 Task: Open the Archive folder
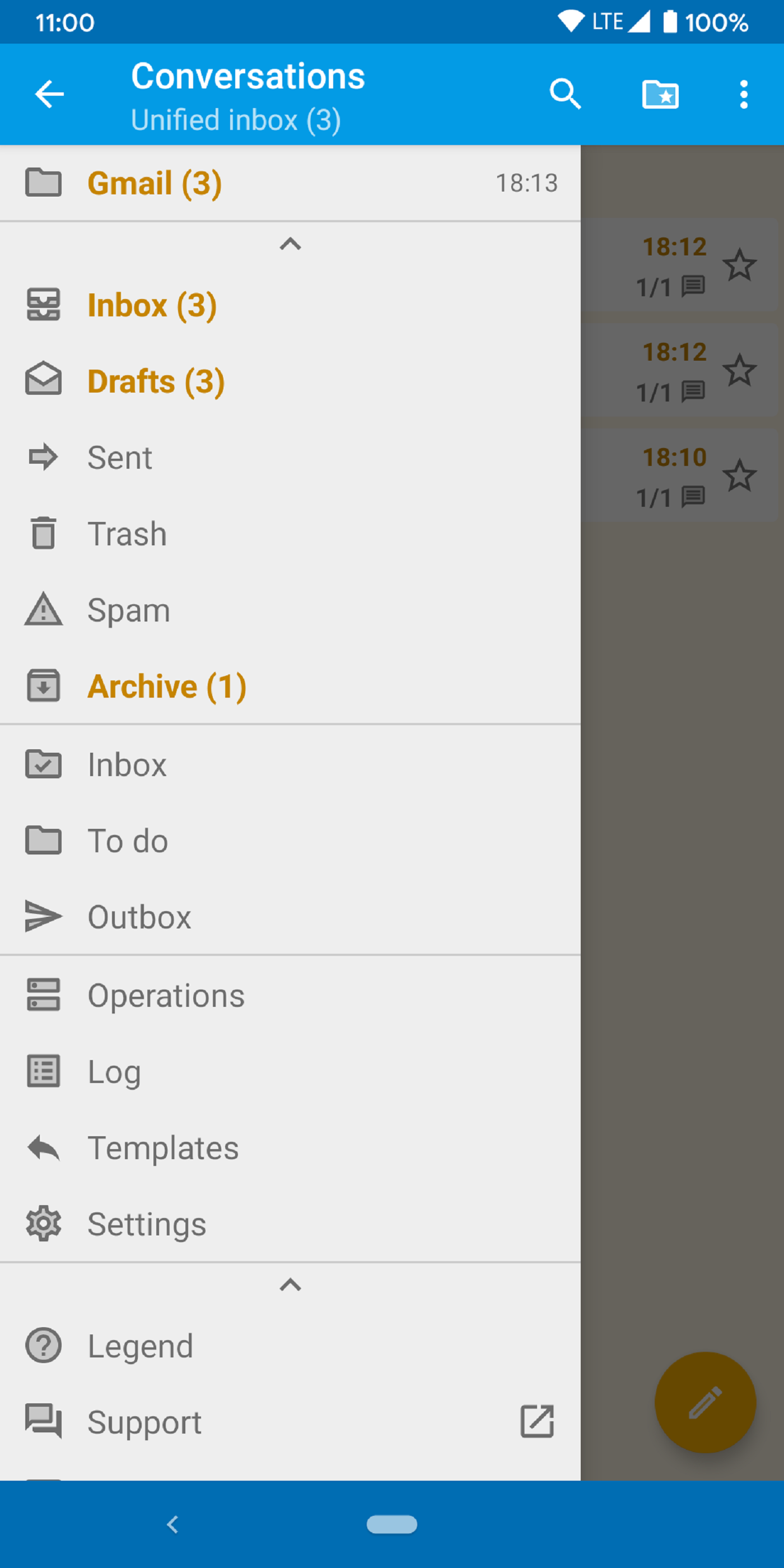point(167,686)
